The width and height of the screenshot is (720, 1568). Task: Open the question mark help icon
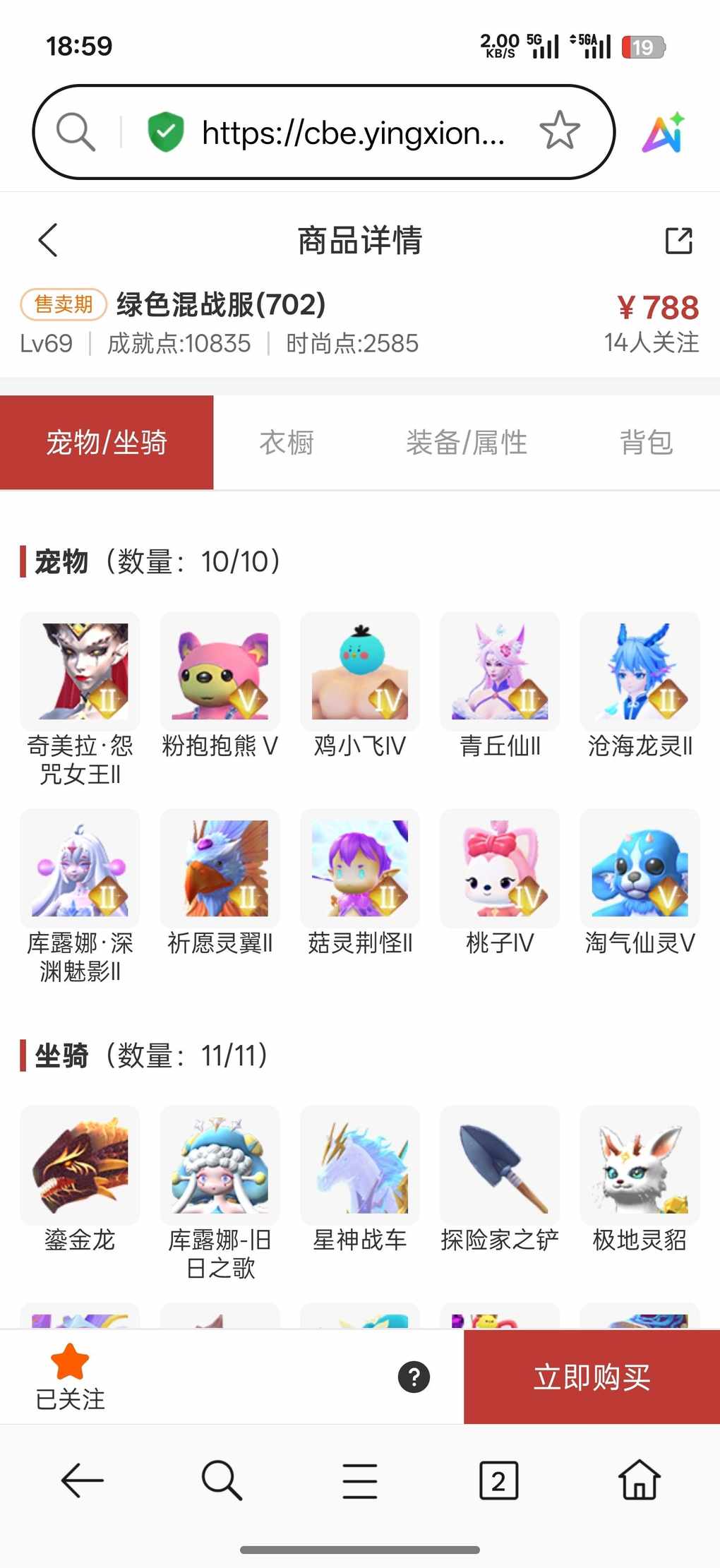[x=414, y=1377]
